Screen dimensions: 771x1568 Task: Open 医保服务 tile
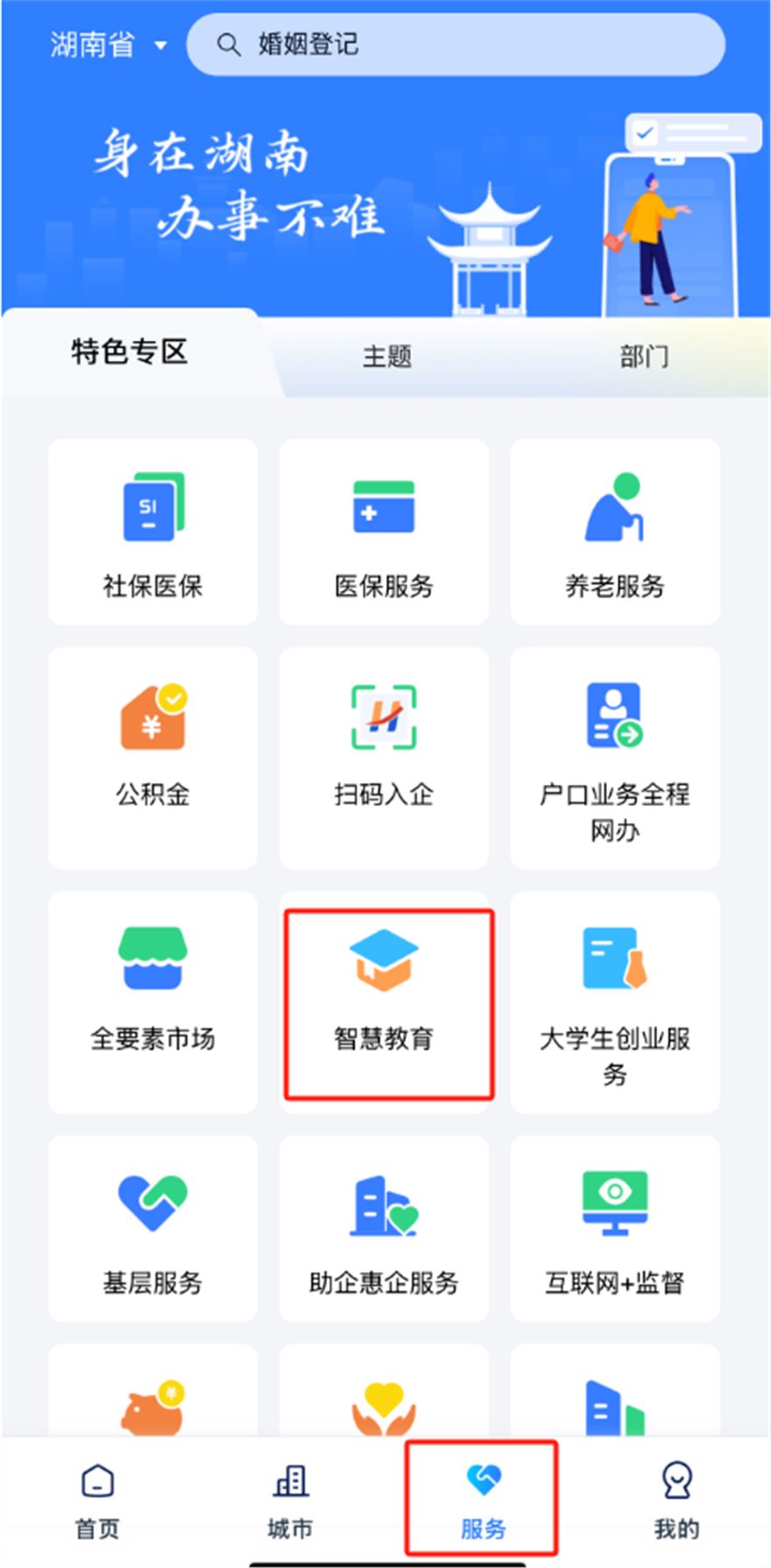384,533
